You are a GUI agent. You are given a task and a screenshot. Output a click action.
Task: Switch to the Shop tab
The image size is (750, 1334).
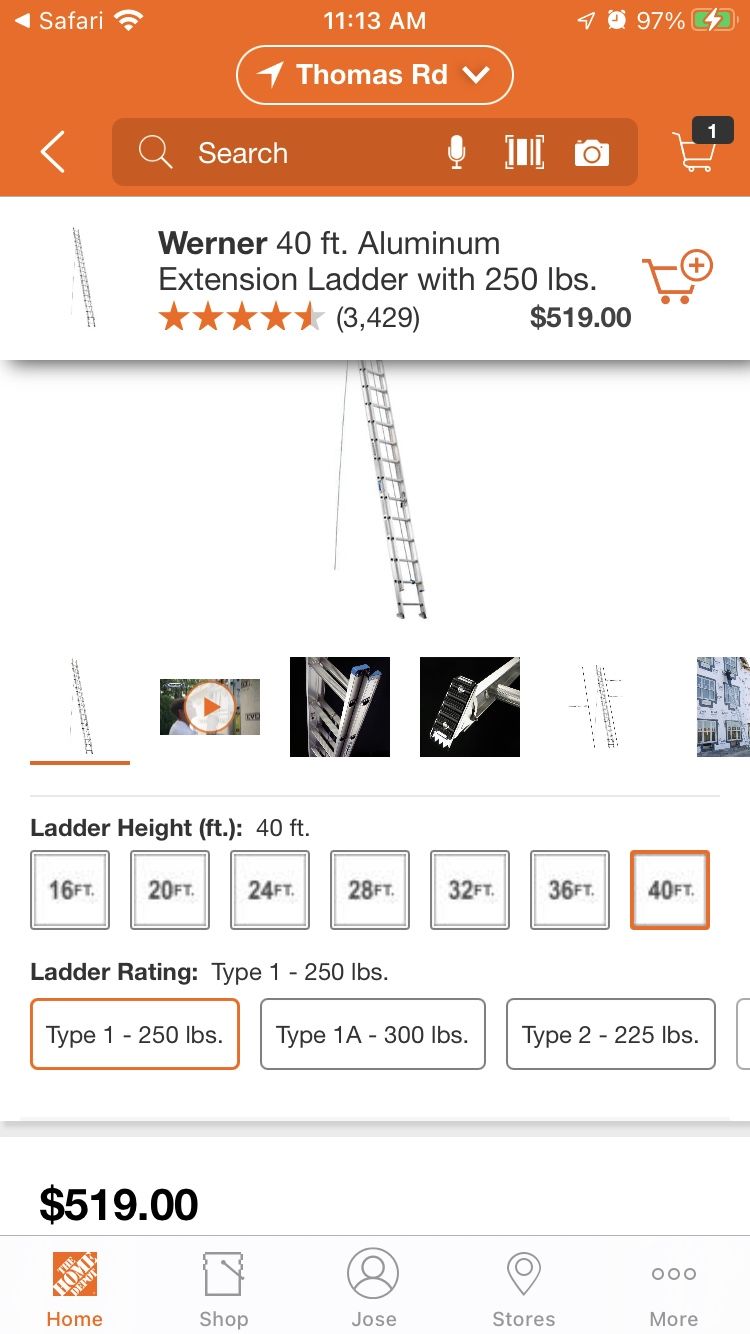pos(224,1290)
